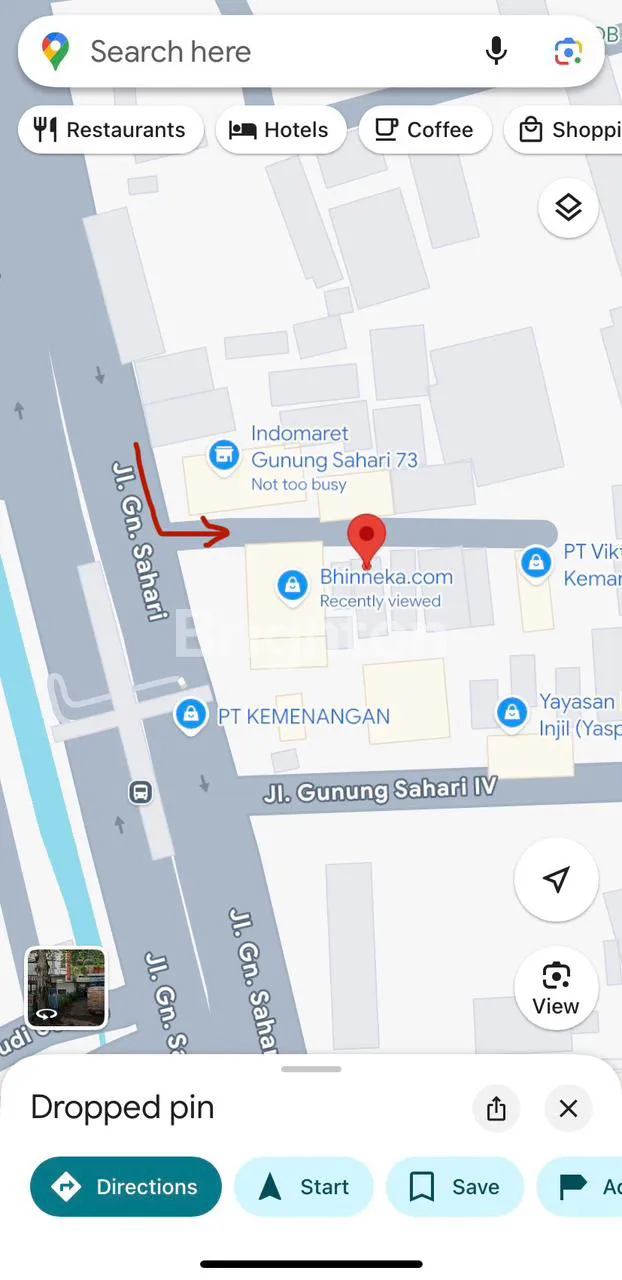
Task: Center the map on my location
Action: pos(556,879)
